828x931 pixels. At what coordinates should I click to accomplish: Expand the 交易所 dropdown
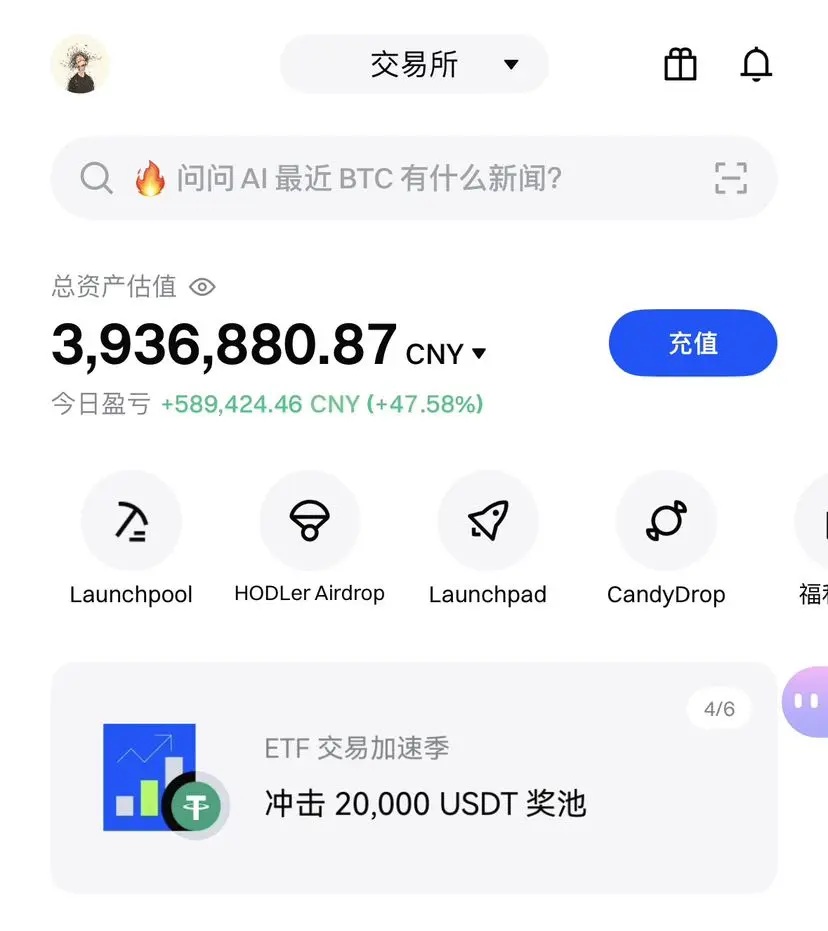(510, 64)
